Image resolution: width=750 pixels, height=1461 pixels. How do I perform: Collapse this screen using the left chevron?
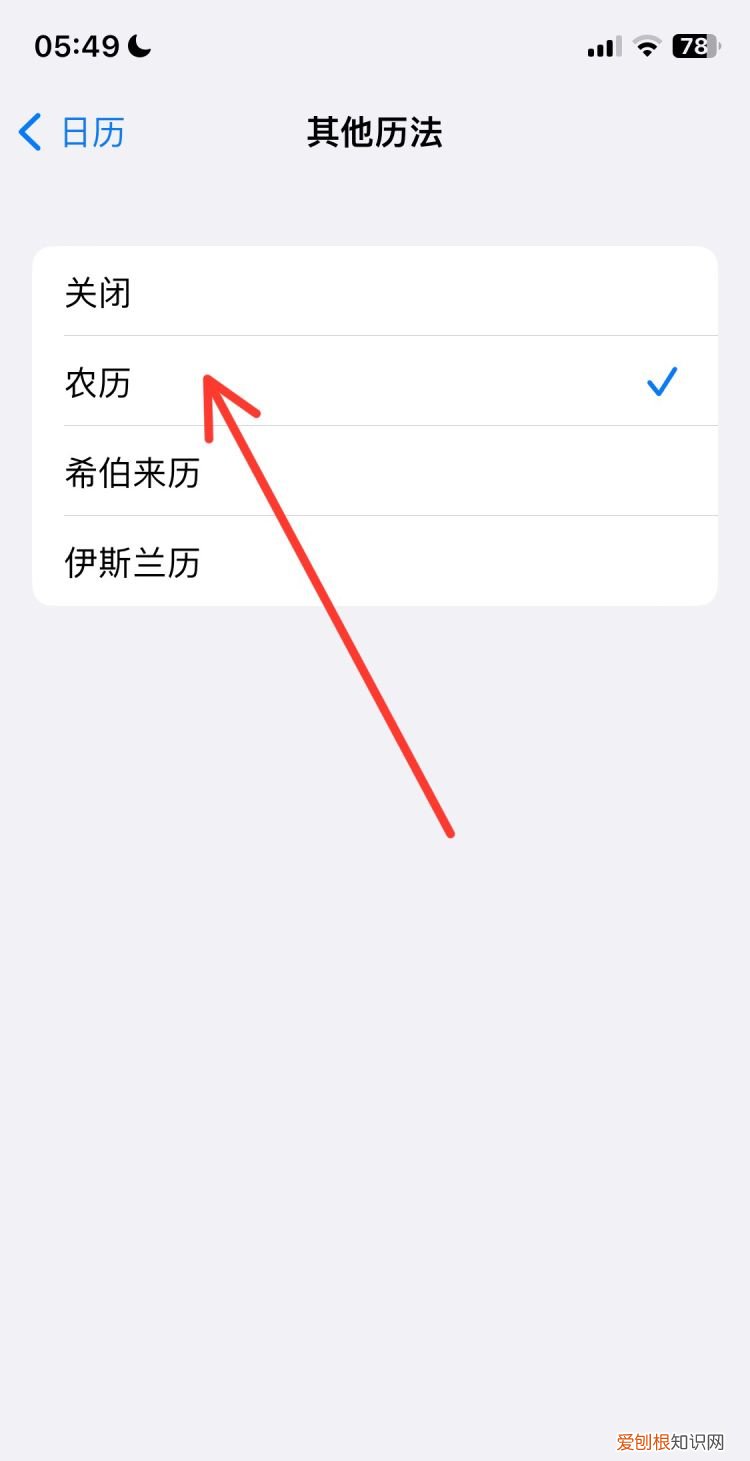pyautogui.click(x=29, y=131)
